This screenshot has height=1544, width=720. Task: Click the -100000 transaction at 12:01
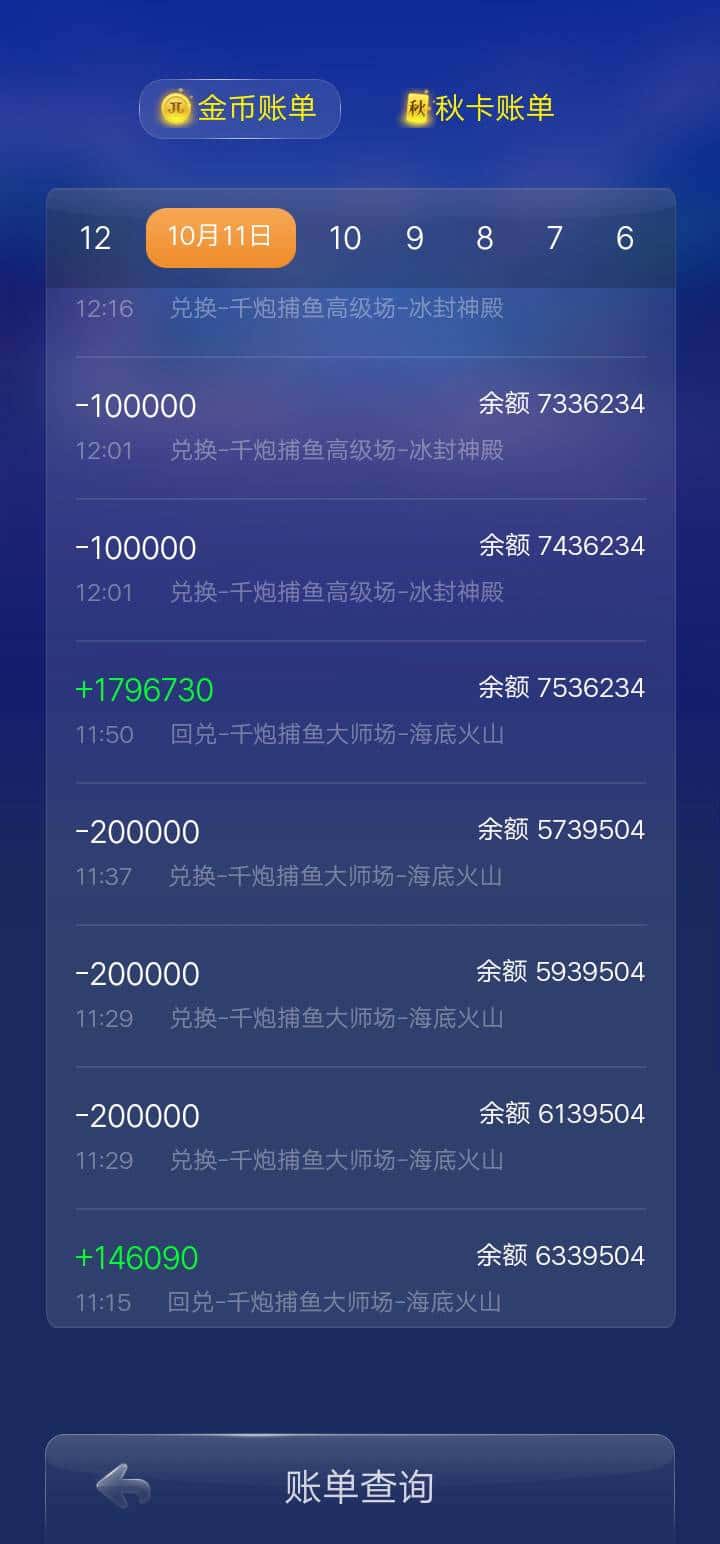point(360,426)
